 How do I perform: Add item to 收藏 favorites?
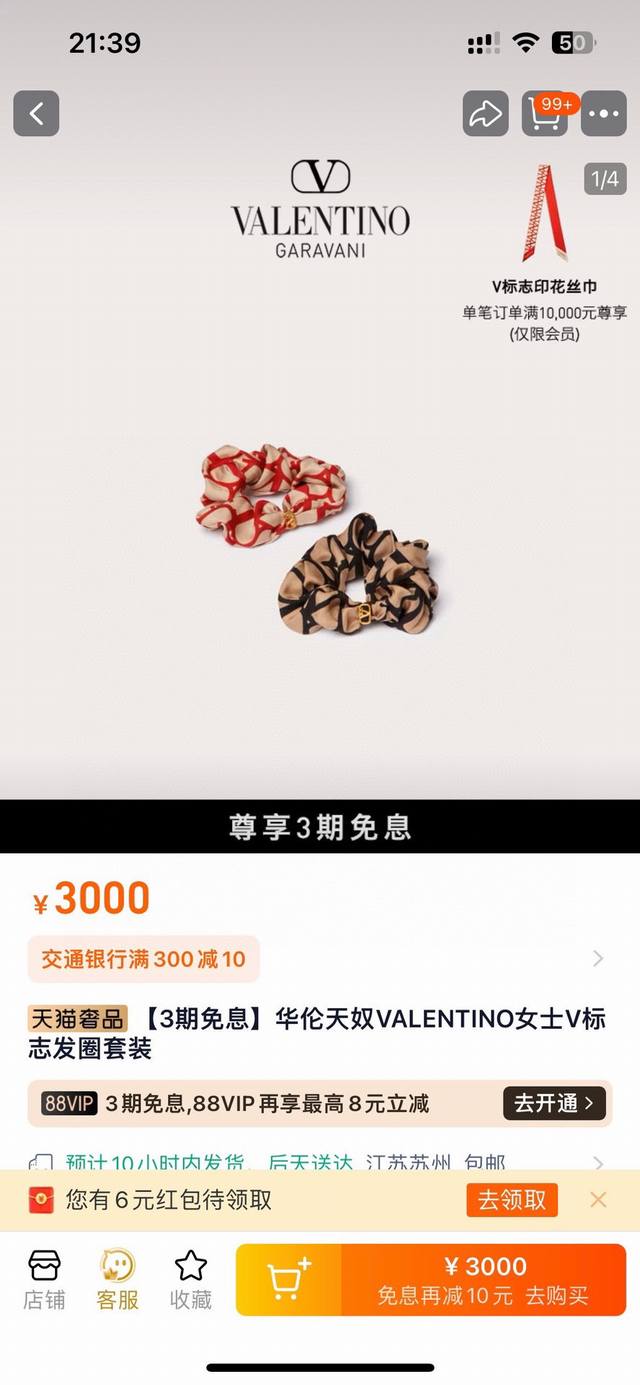click(190, 1280)
